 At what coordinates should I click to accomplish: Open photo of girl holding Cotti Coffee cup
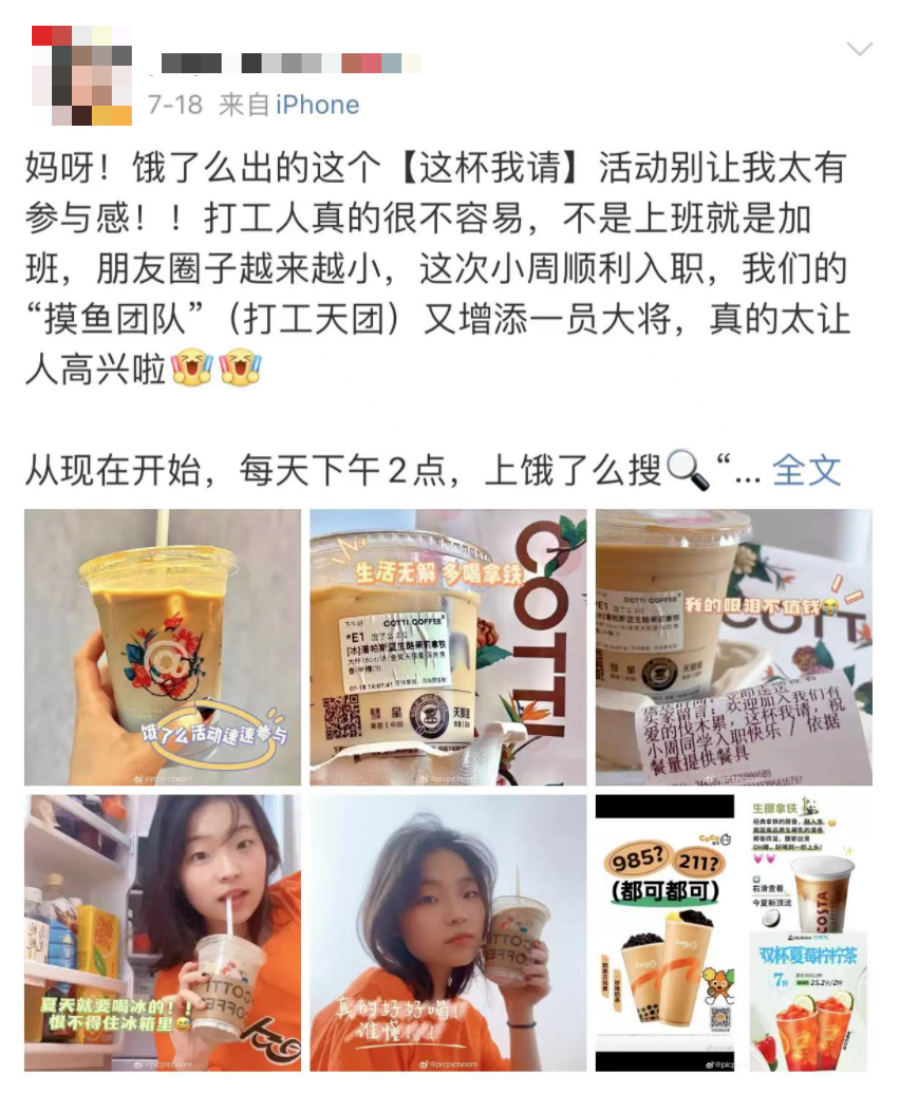(447, 932)
